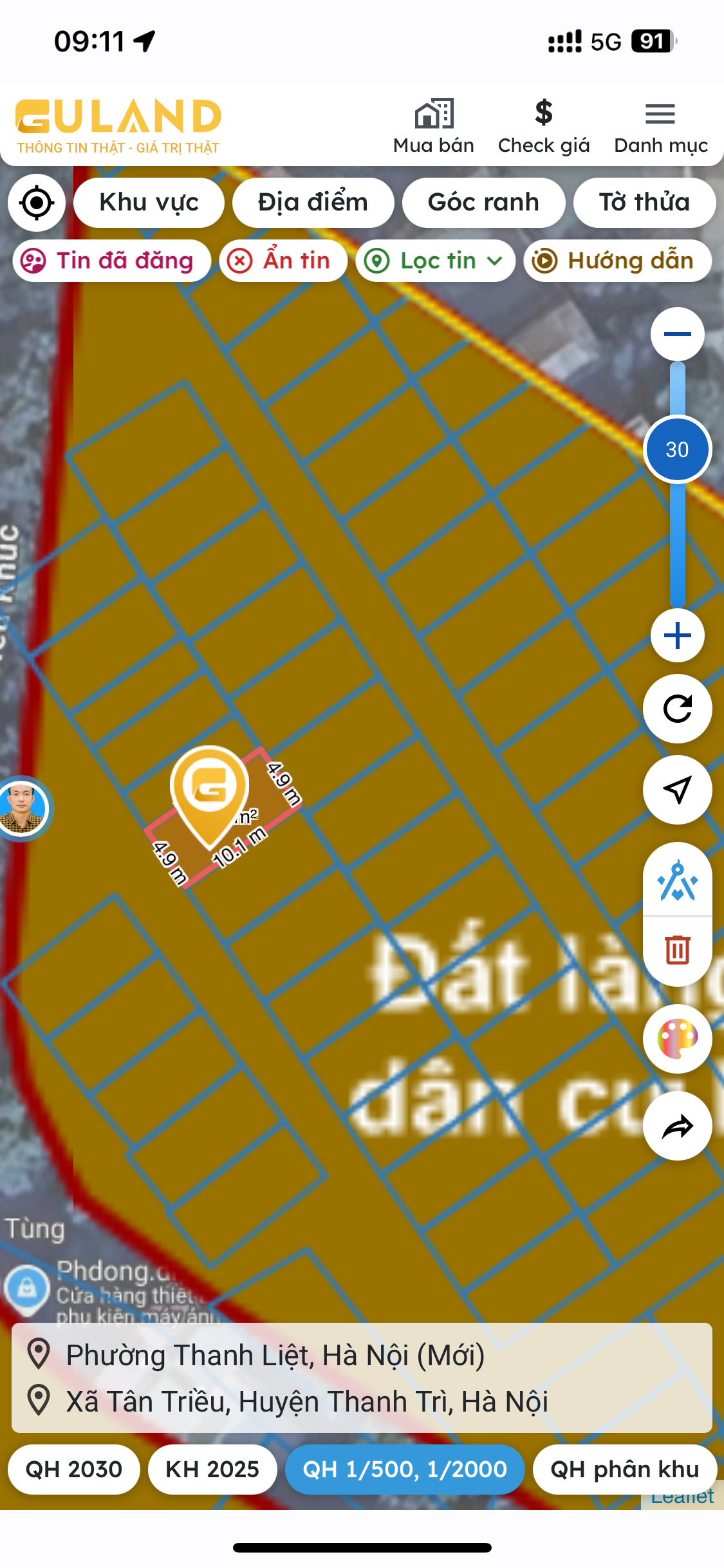Decrease overlay opacity with minus button
The image size is (724, 1568).
tap(677, 334)
